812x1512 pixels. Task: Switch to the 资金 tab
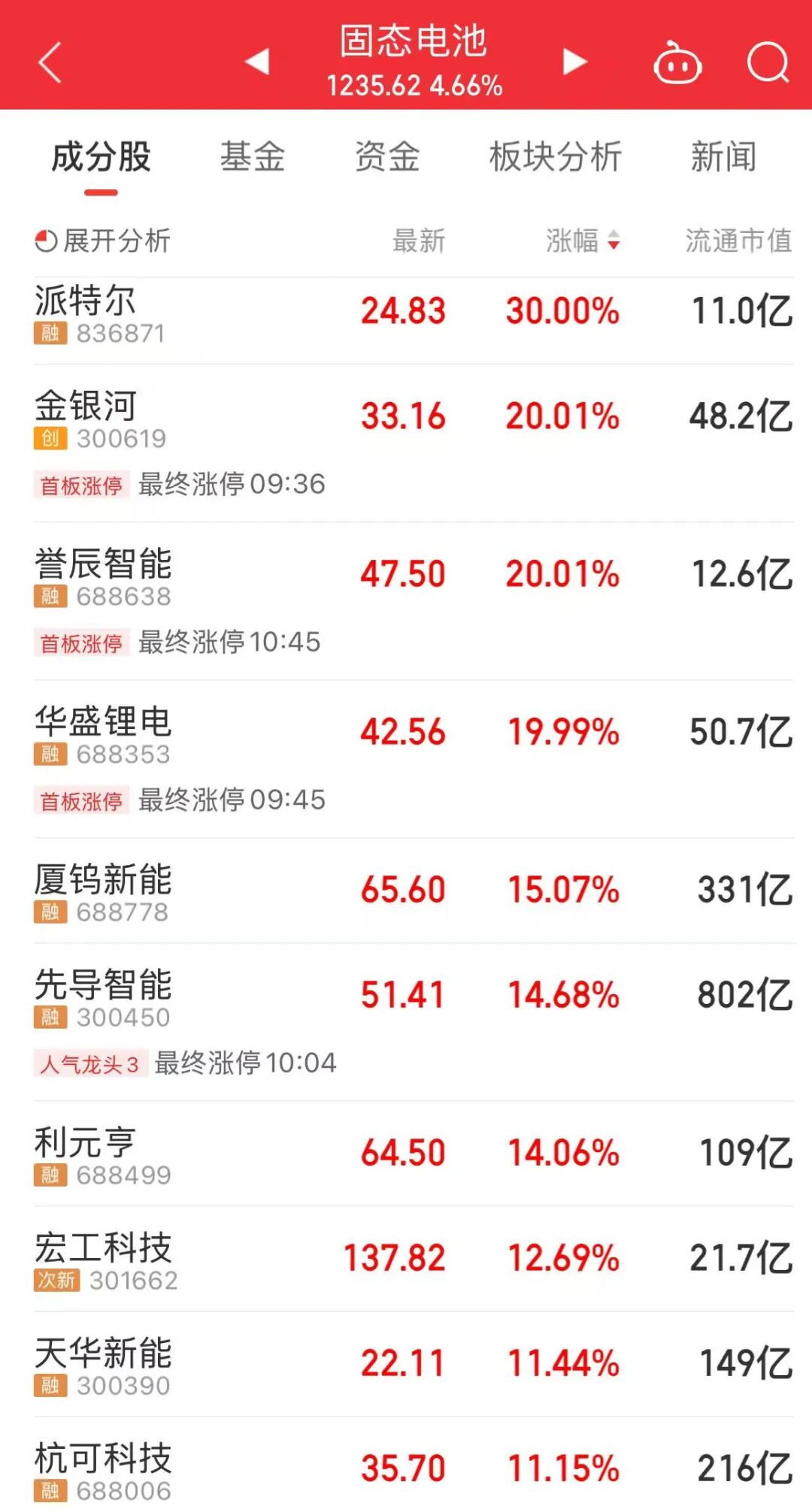pos(387,157)
